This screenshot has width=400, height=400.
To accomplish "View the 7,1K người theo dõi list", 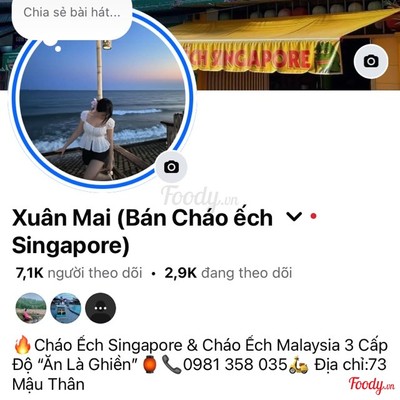I will [x=79, y=273].
